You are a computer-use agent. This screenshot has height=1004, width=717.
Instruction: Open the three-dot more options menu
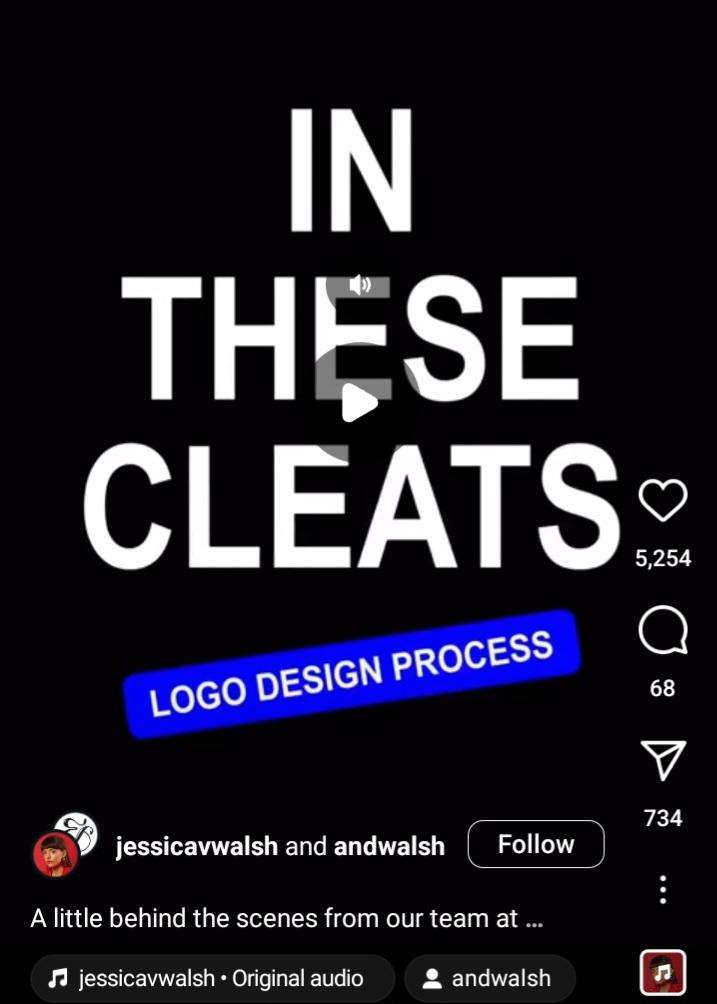(x=662, y=889)
